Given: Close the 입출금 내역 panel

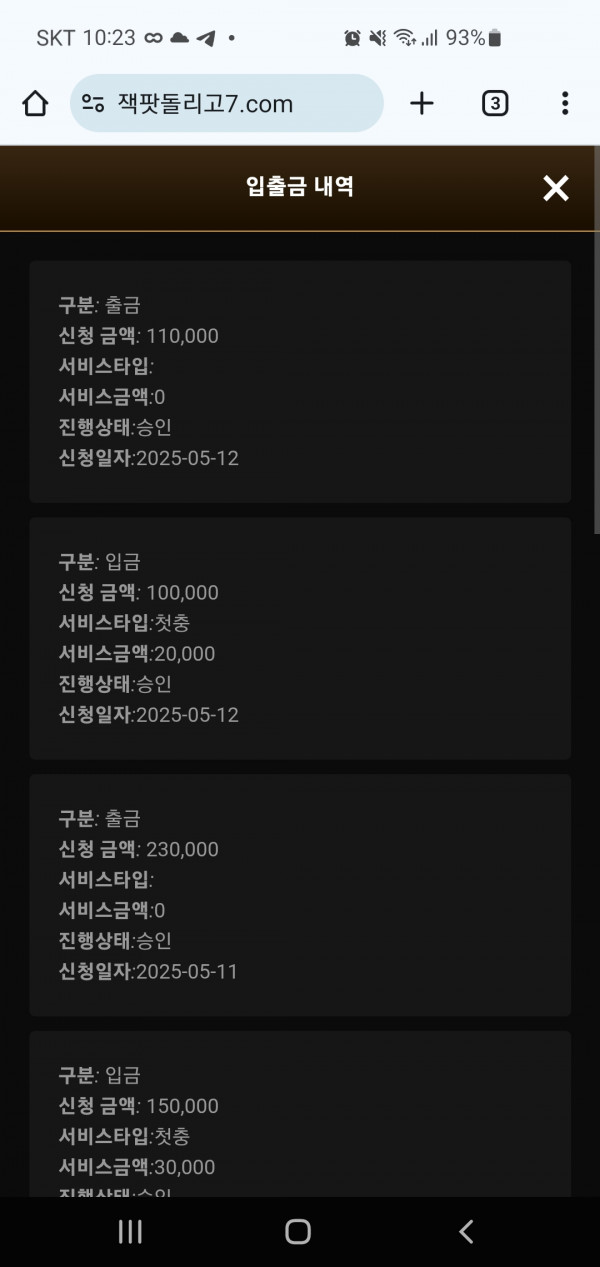Looking at the screenshot, I should [555, 188].
